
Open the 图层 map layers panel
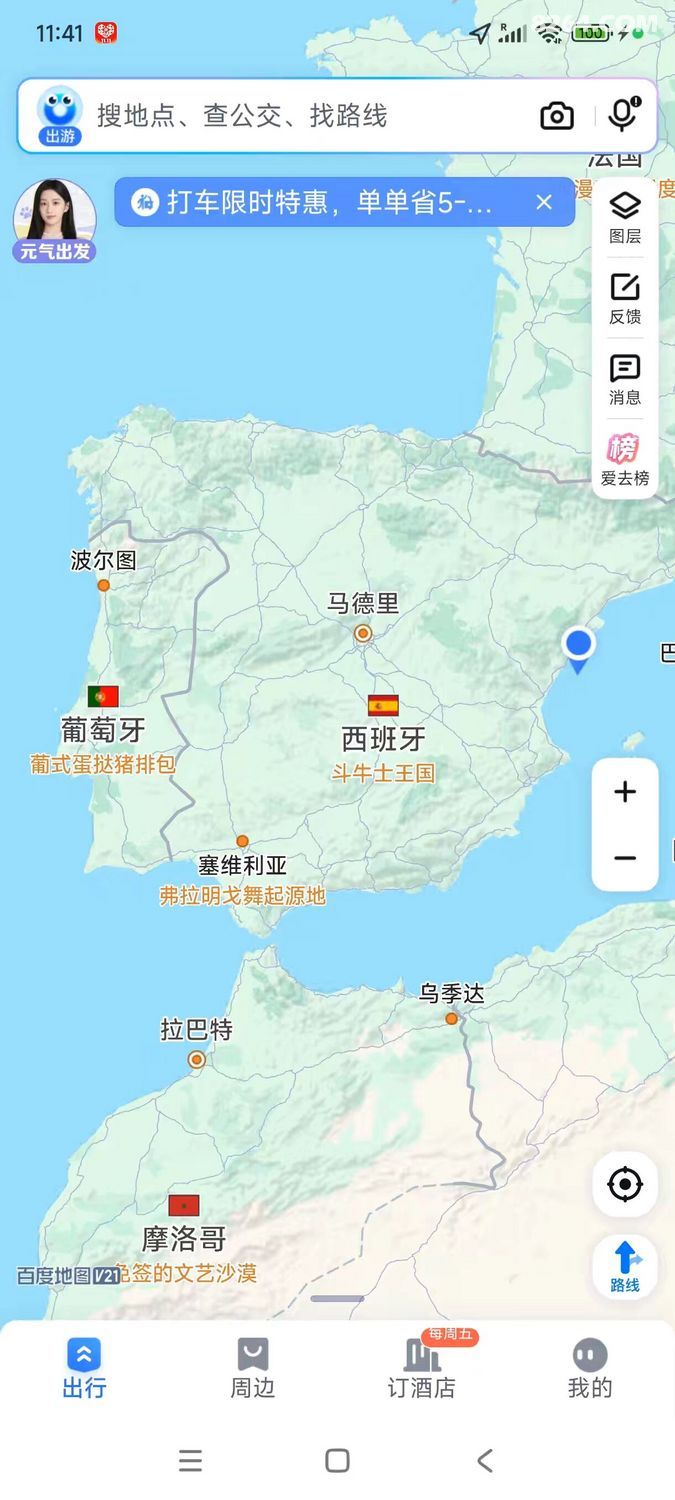tap(625, 218)
